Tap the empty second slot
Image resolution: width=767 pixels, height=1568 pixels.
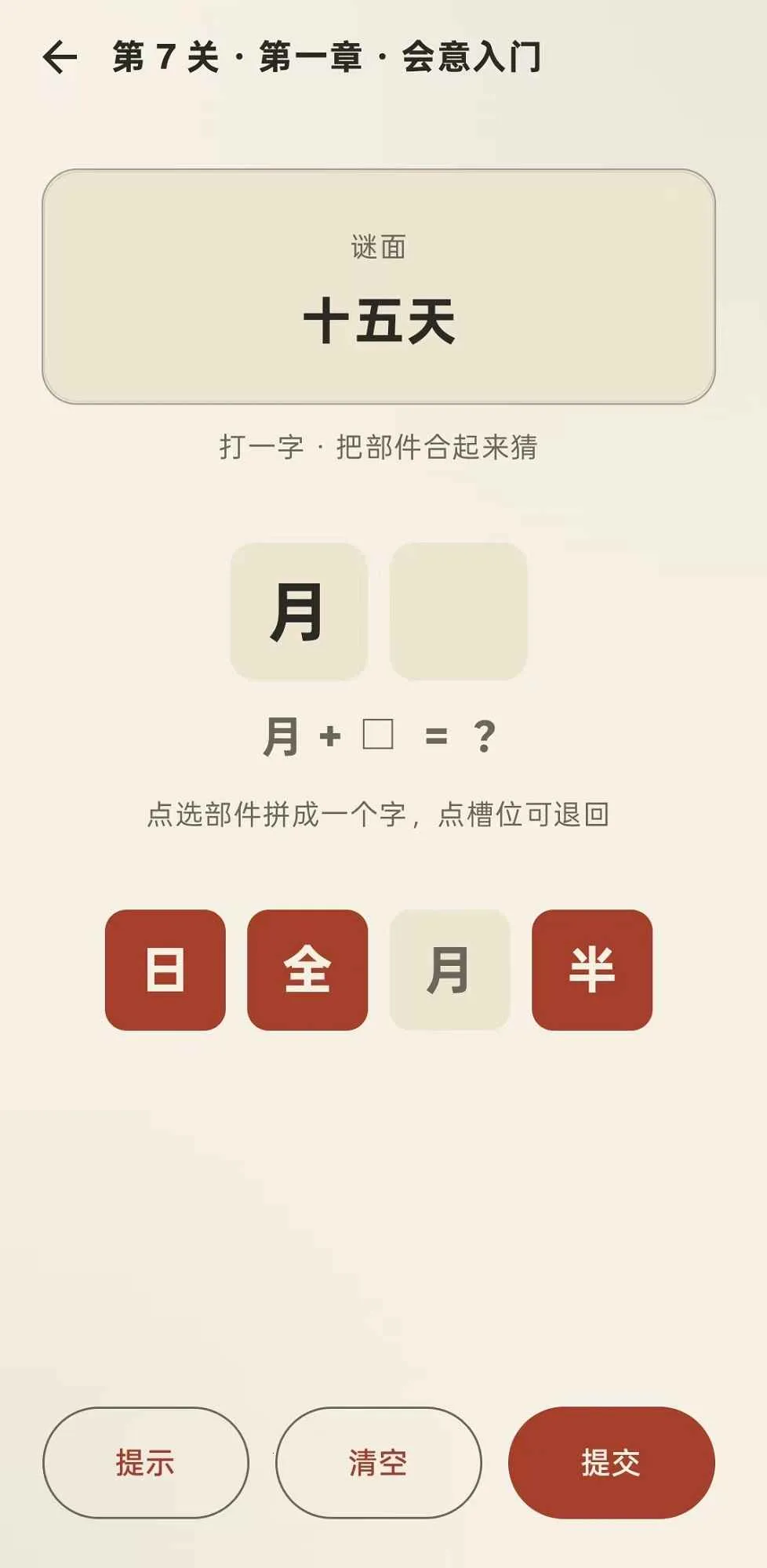[x=459, y=612]
